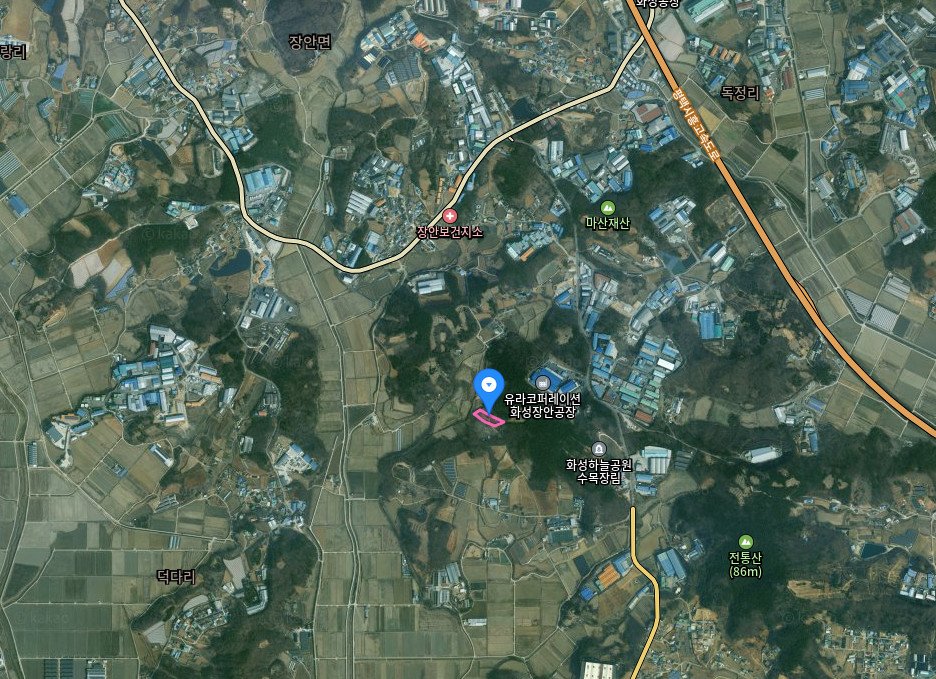
Task: Tap the 전통산 (86m) mountain marker
Action: 745,542
